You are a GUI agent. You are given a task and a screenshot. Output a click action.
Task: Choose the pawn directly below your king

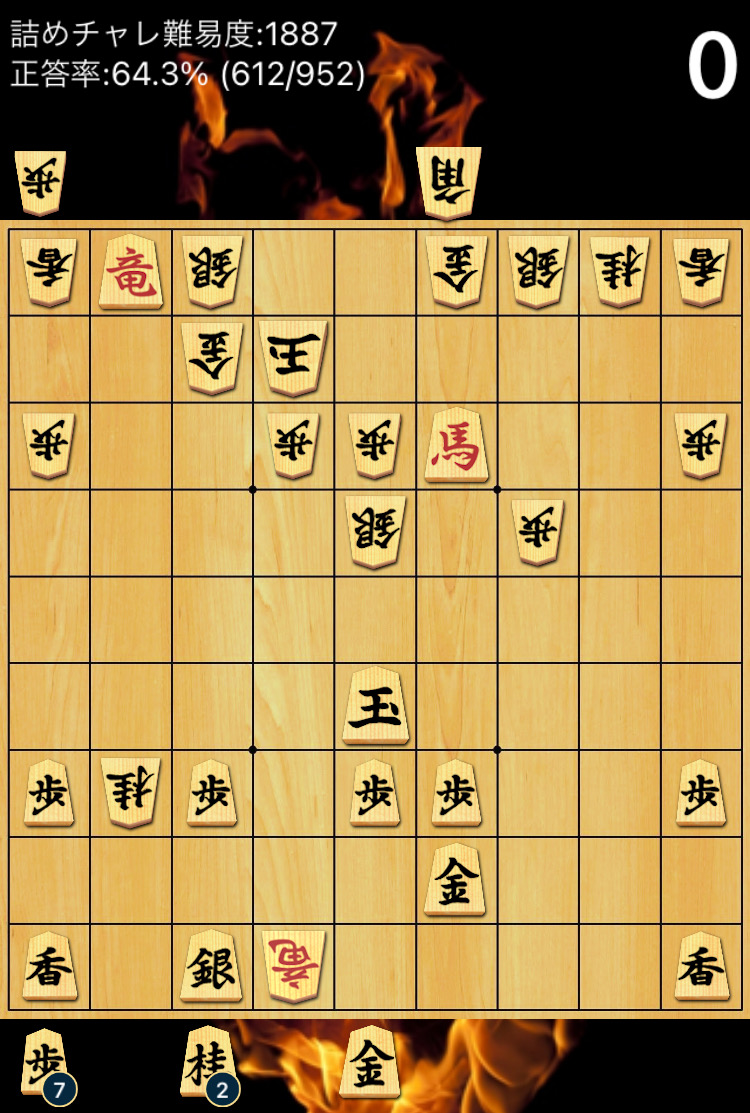pyautogui.click(x=374, y=794)
